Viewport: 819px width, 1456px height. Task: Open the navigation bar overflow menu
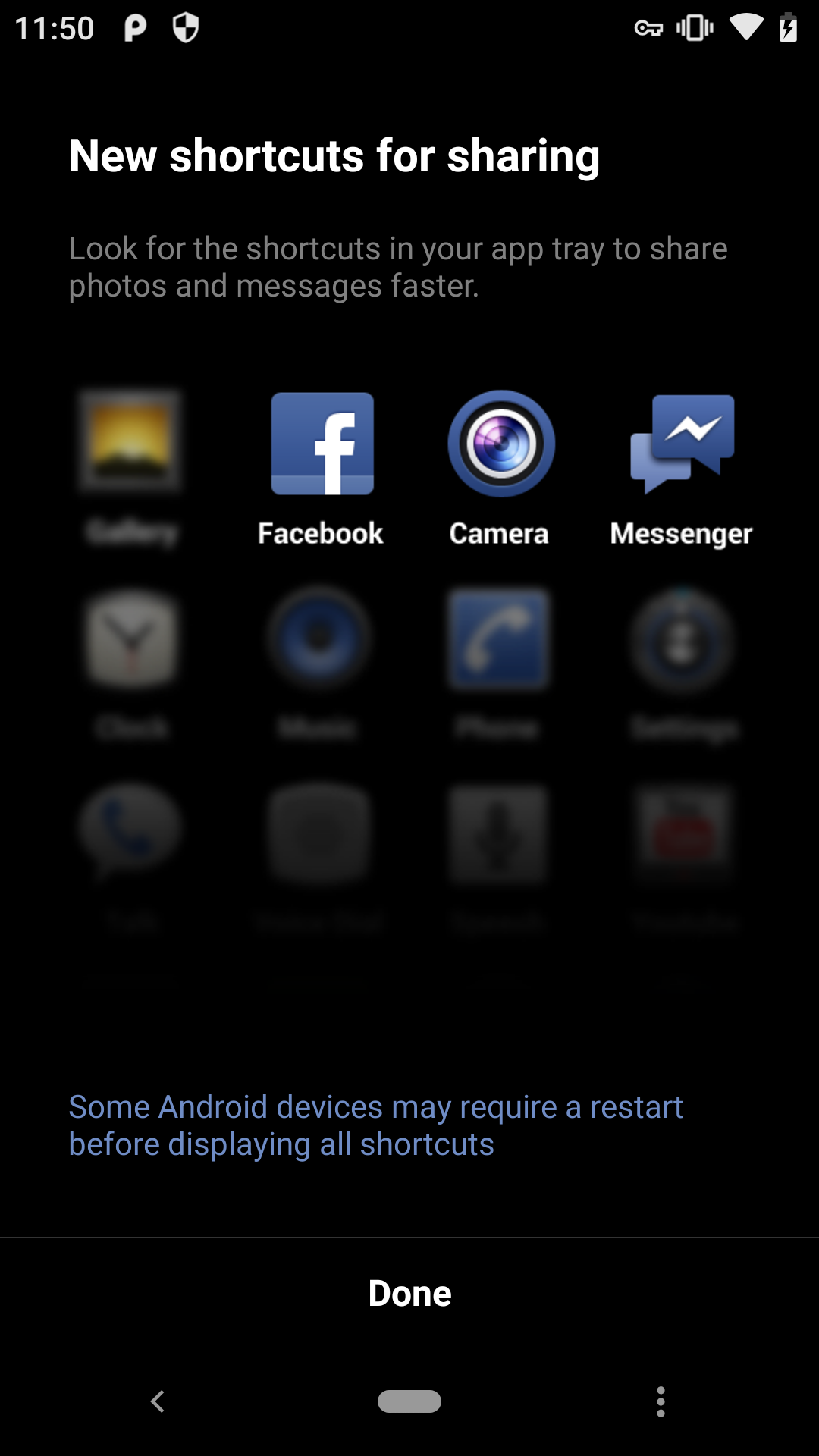pos(661,1401)
